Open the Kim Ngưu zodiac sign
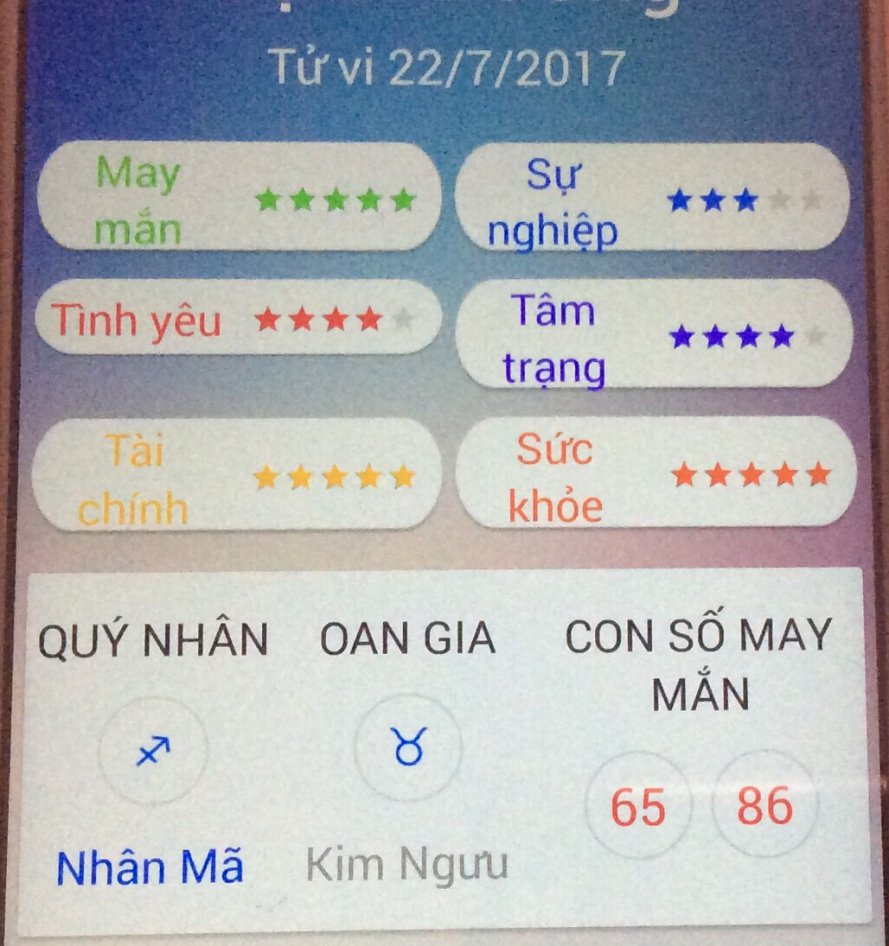Screen dimensions: 889x946 pos(407,750)
